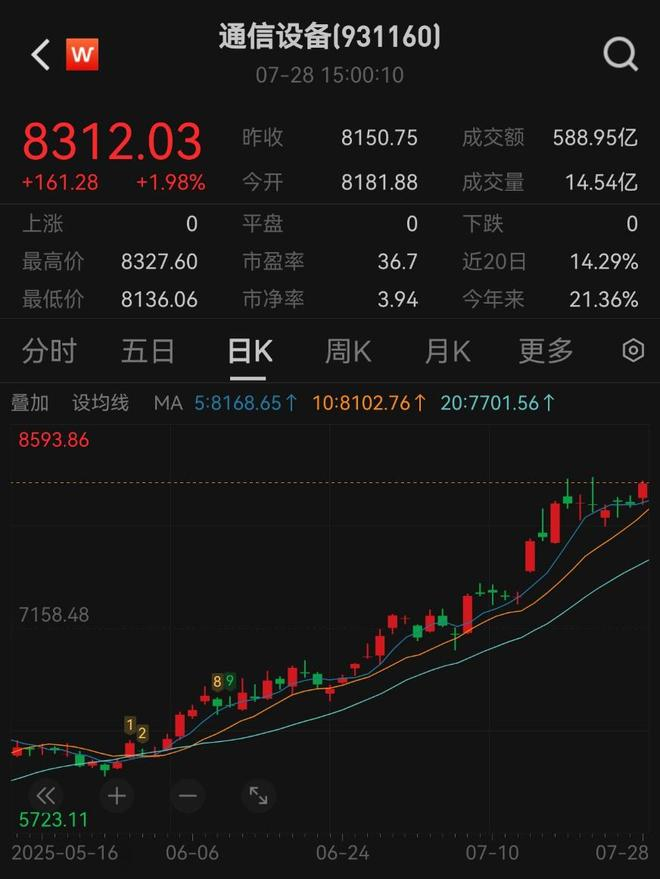Switch to the 周K chart tab
Screen dimensions: 660x879
tap(348, 351)
